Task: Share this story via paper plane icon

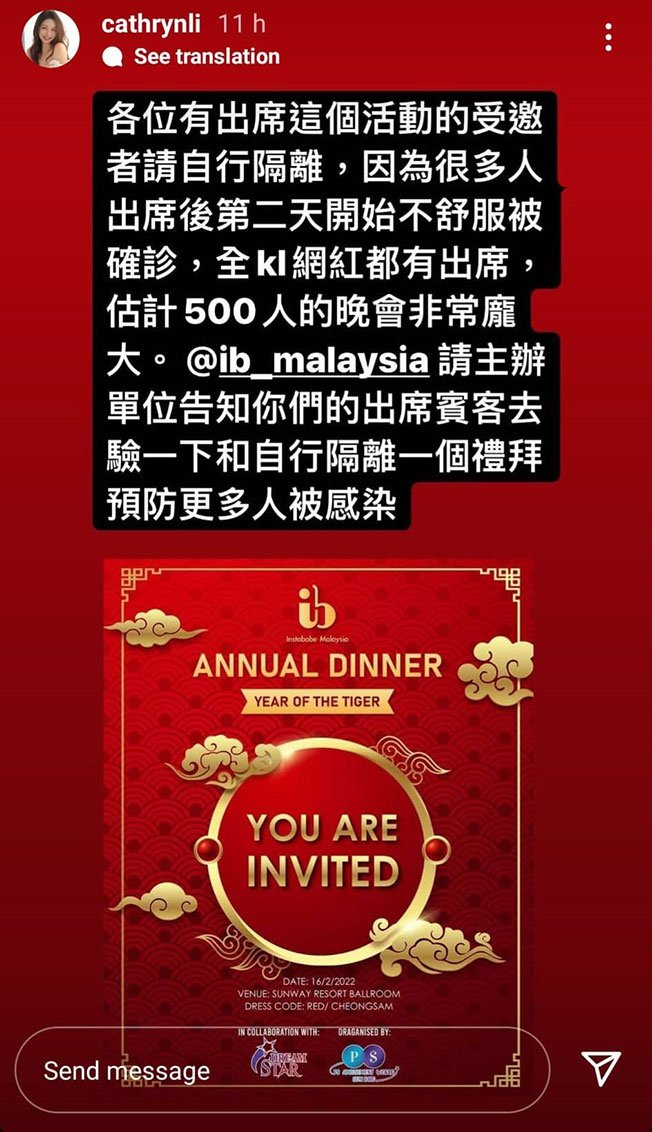Action: [602, 1069]
